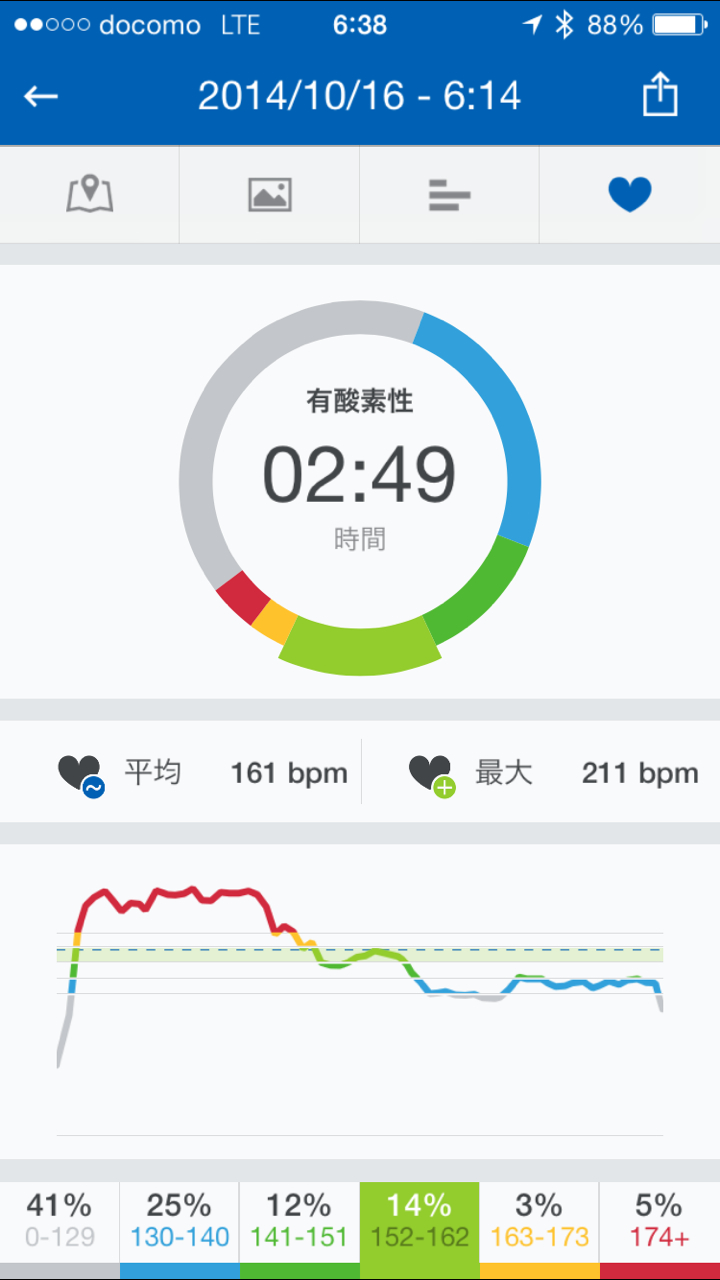Open the photos tab

[x=269, y=194]
